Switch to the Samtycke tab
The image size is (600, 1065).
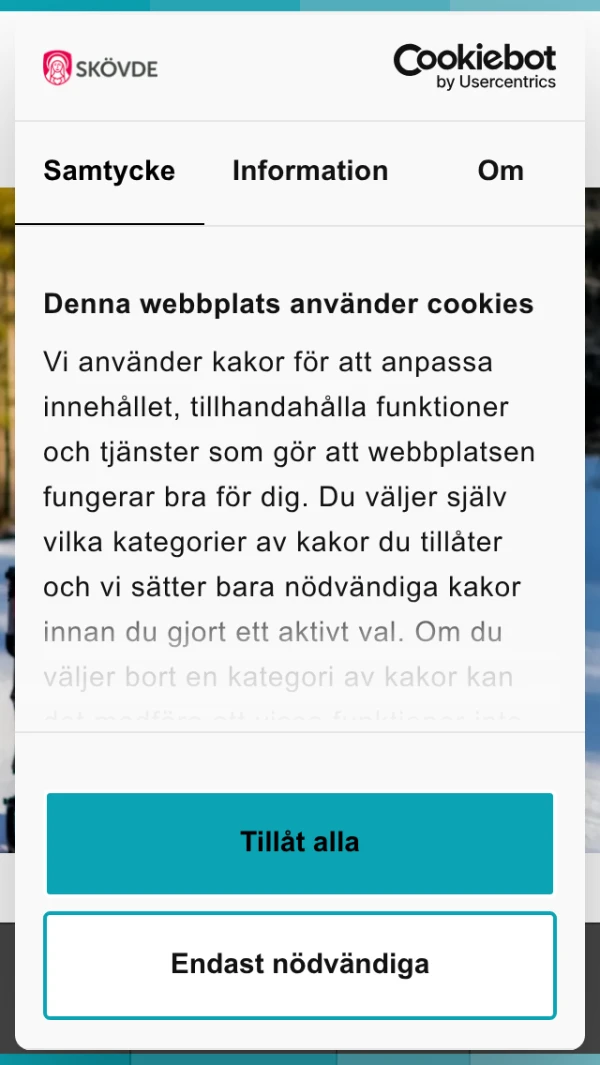[x=109, y=172]
